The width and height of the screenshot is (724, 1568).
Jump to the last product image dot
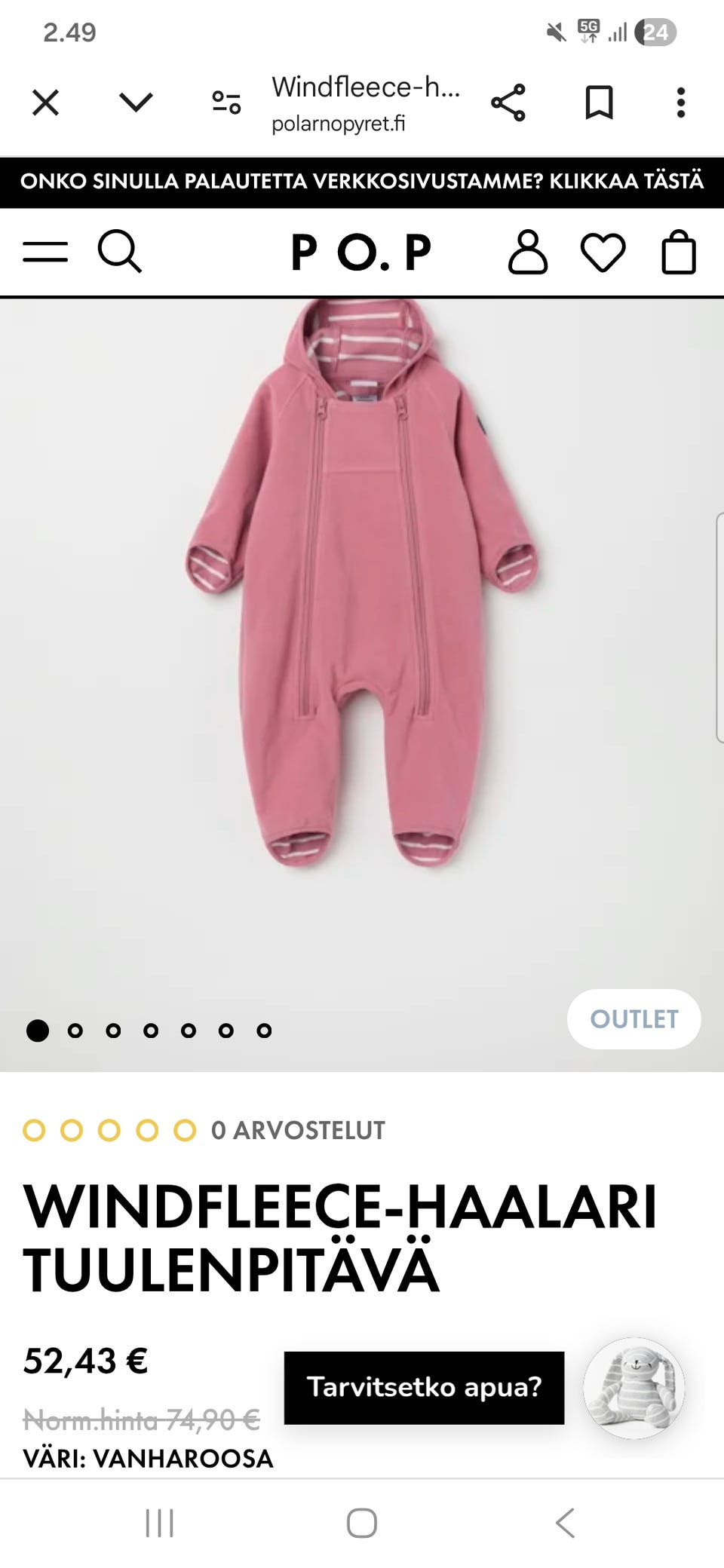tap(264, 1031)
